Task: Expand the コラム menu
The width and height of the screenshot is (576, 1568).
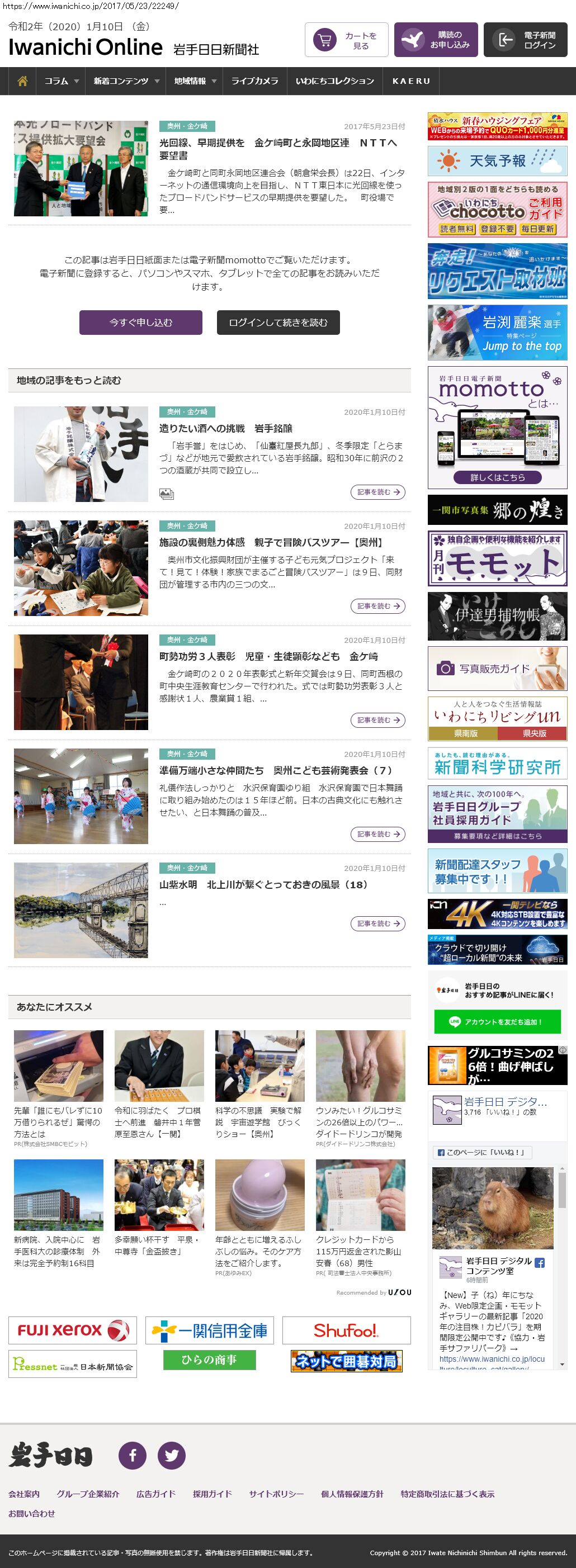Action: tap(62, 81)
